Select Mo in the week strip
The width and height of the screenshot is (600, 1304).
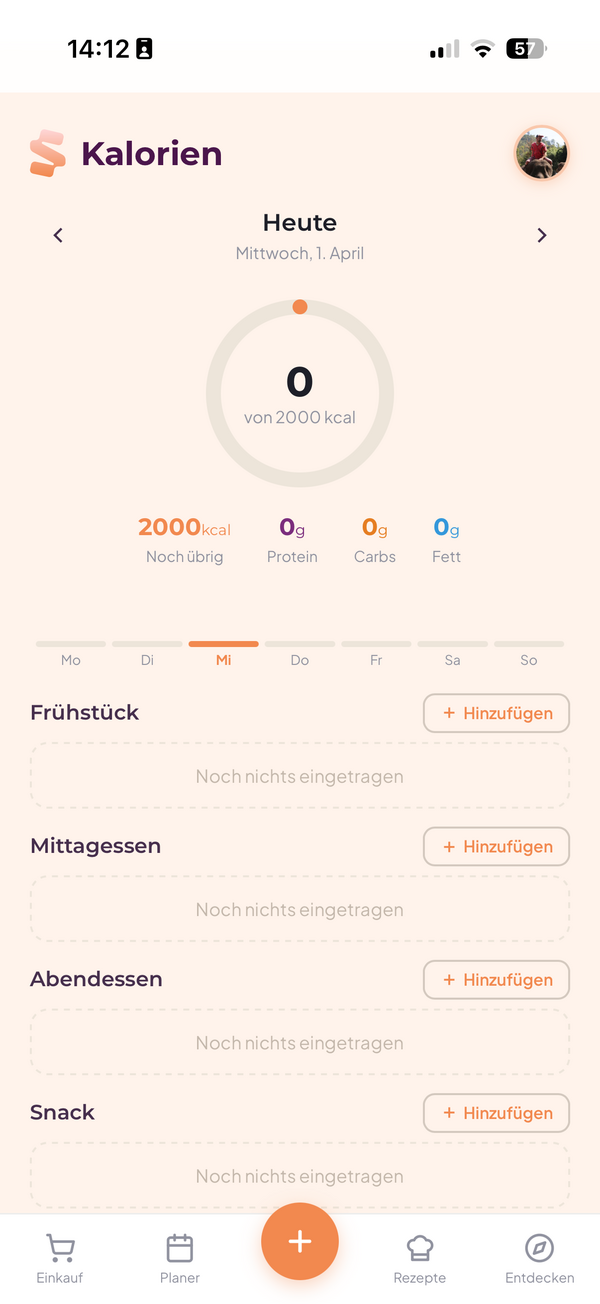click(x=71, y=653)
